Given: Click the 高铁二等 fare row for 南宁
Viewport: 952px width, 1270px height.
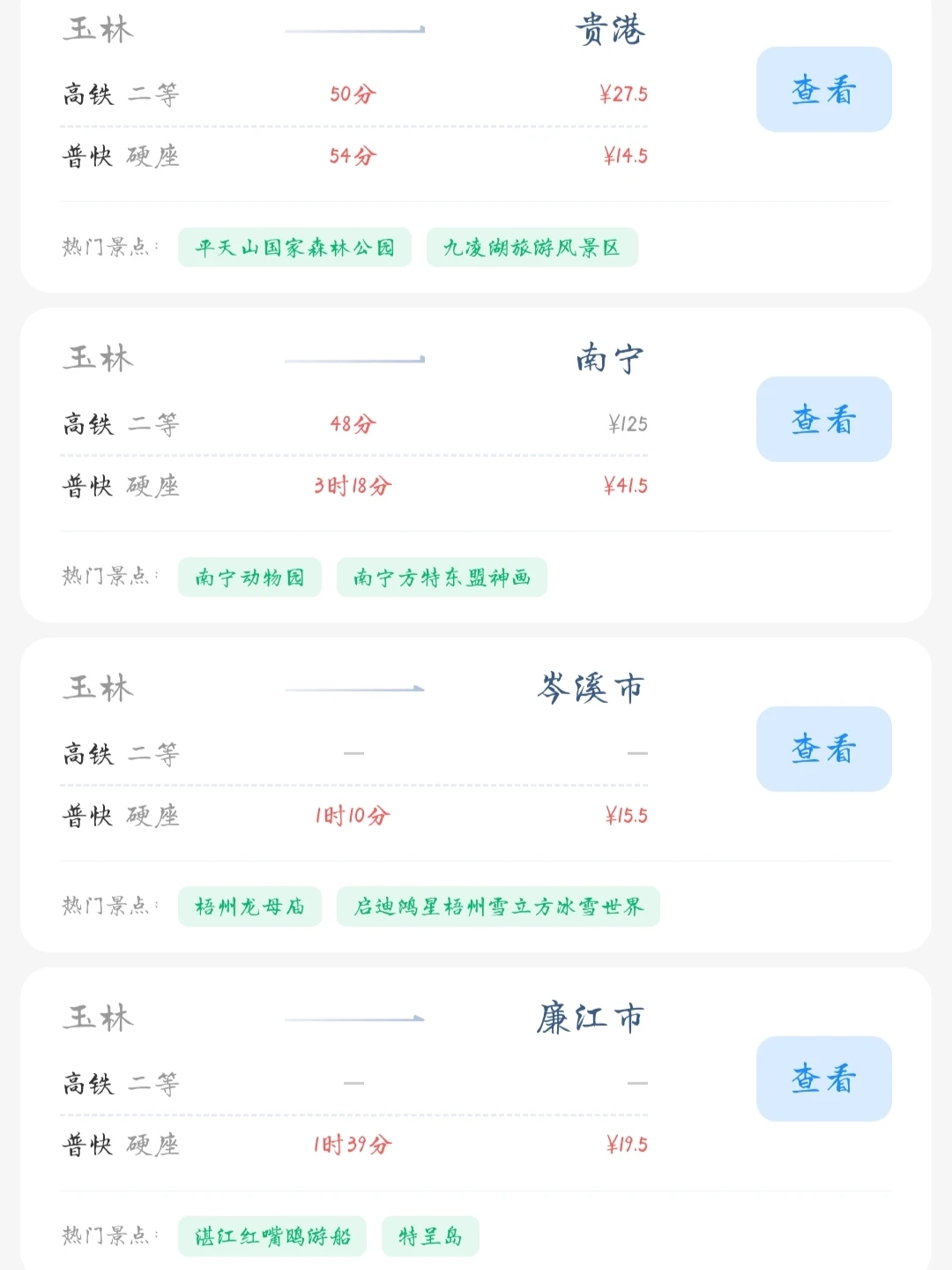Looking at the screenshot, I should (x=123, y=424).
